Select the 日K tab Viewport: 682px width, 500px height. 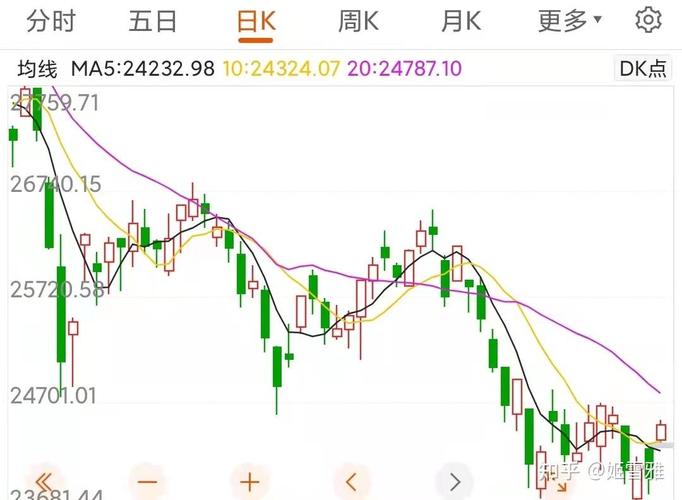pos(256,21)
